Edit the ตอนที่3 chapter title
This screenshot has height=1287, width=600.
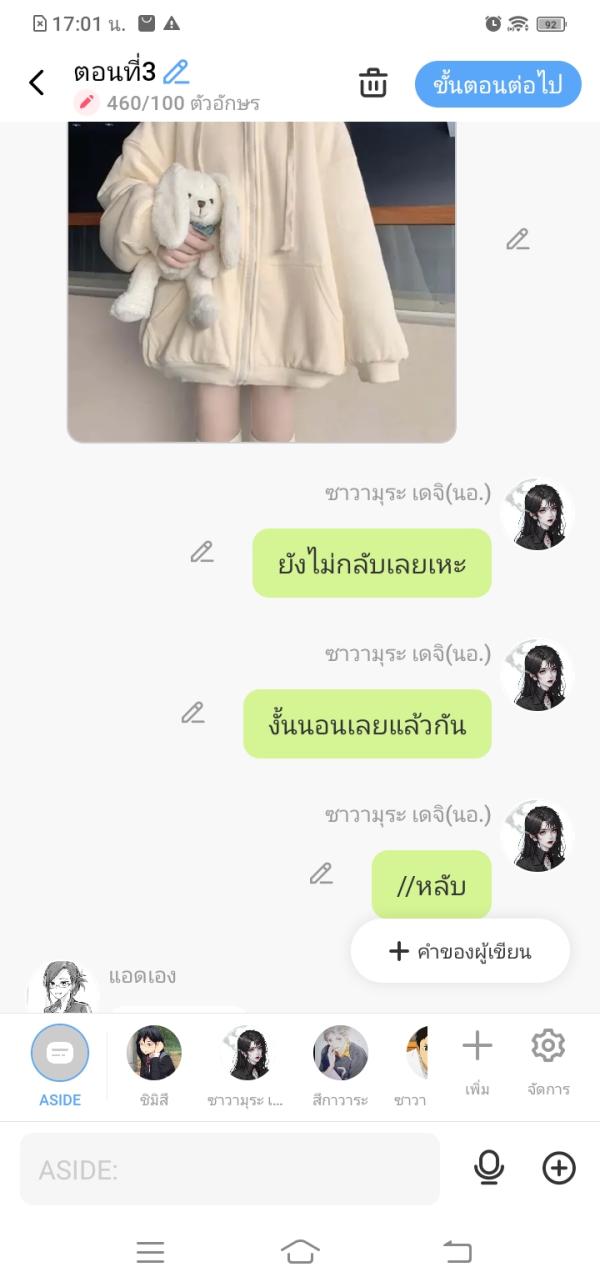tap(176, 72)
